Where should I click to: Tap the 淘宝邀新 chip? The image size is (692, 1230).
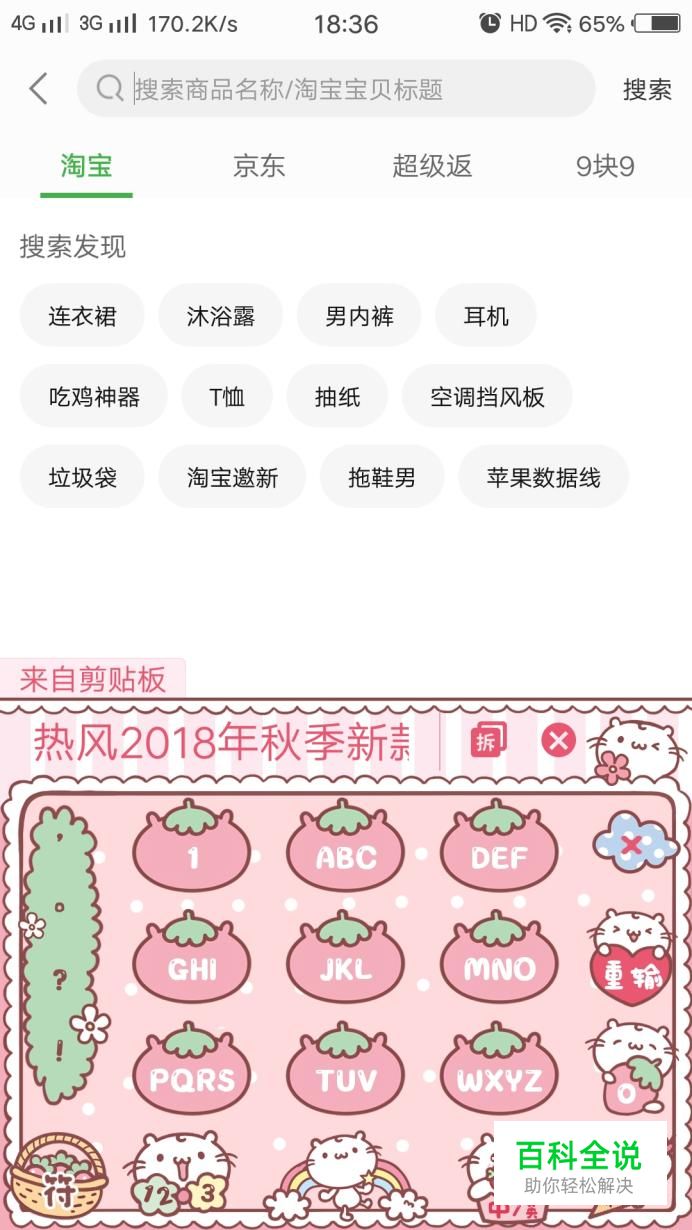(232, 477)
